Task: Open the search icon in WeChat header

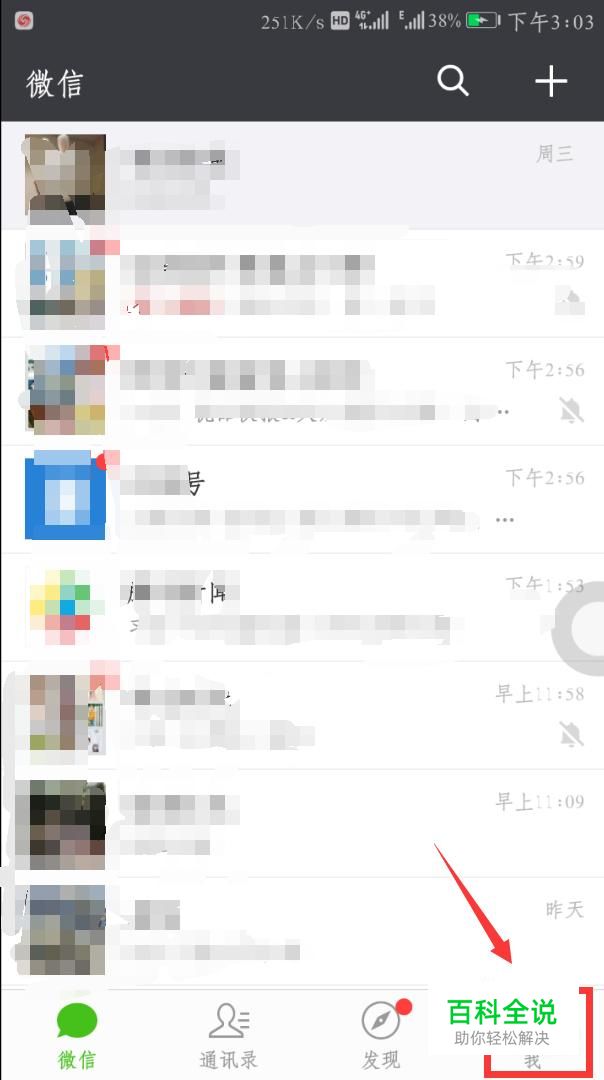Action: 453,82
